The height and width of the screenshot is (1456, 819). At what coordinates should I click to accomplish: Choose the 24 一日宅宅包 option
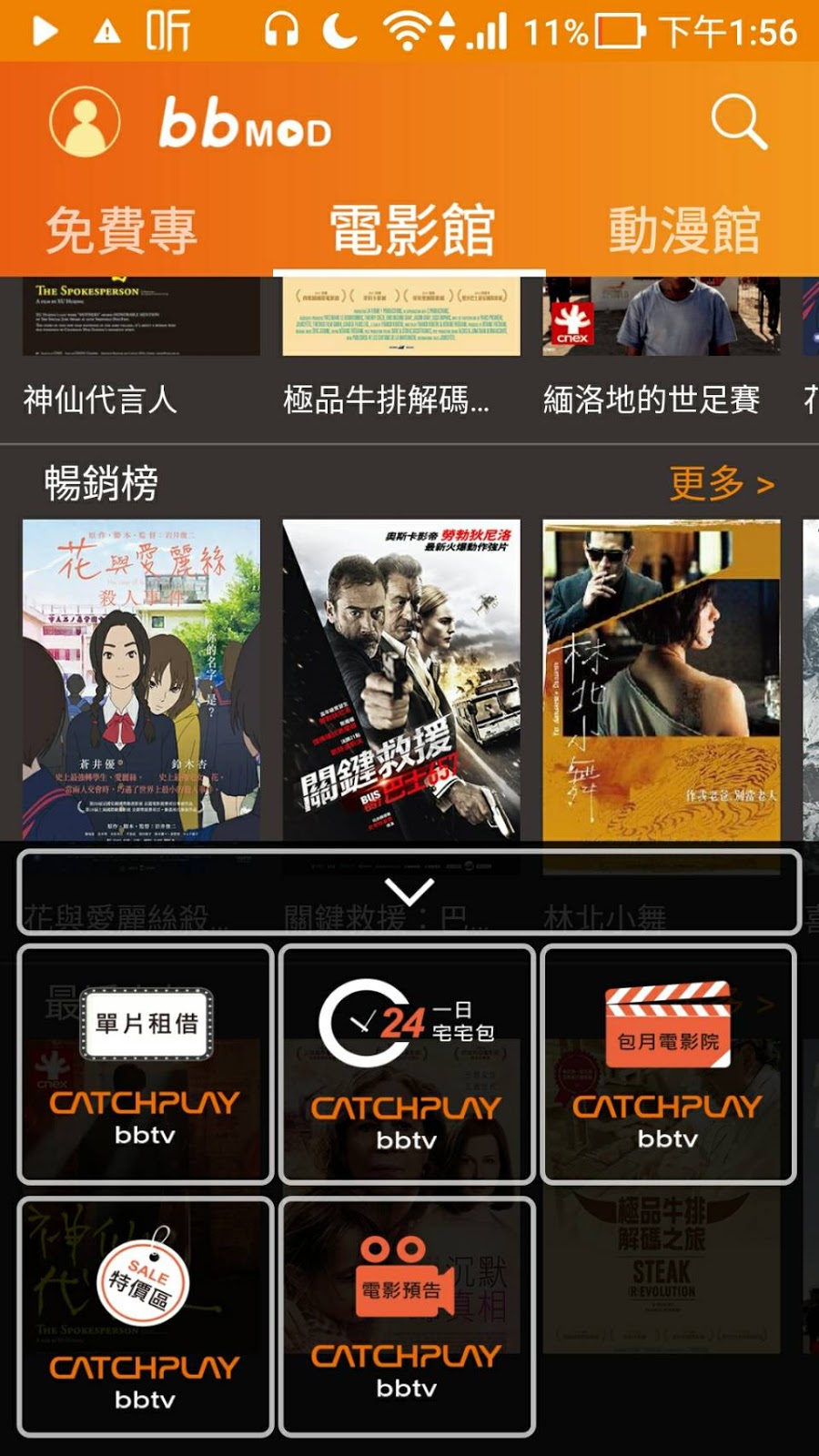(407, 1065)
